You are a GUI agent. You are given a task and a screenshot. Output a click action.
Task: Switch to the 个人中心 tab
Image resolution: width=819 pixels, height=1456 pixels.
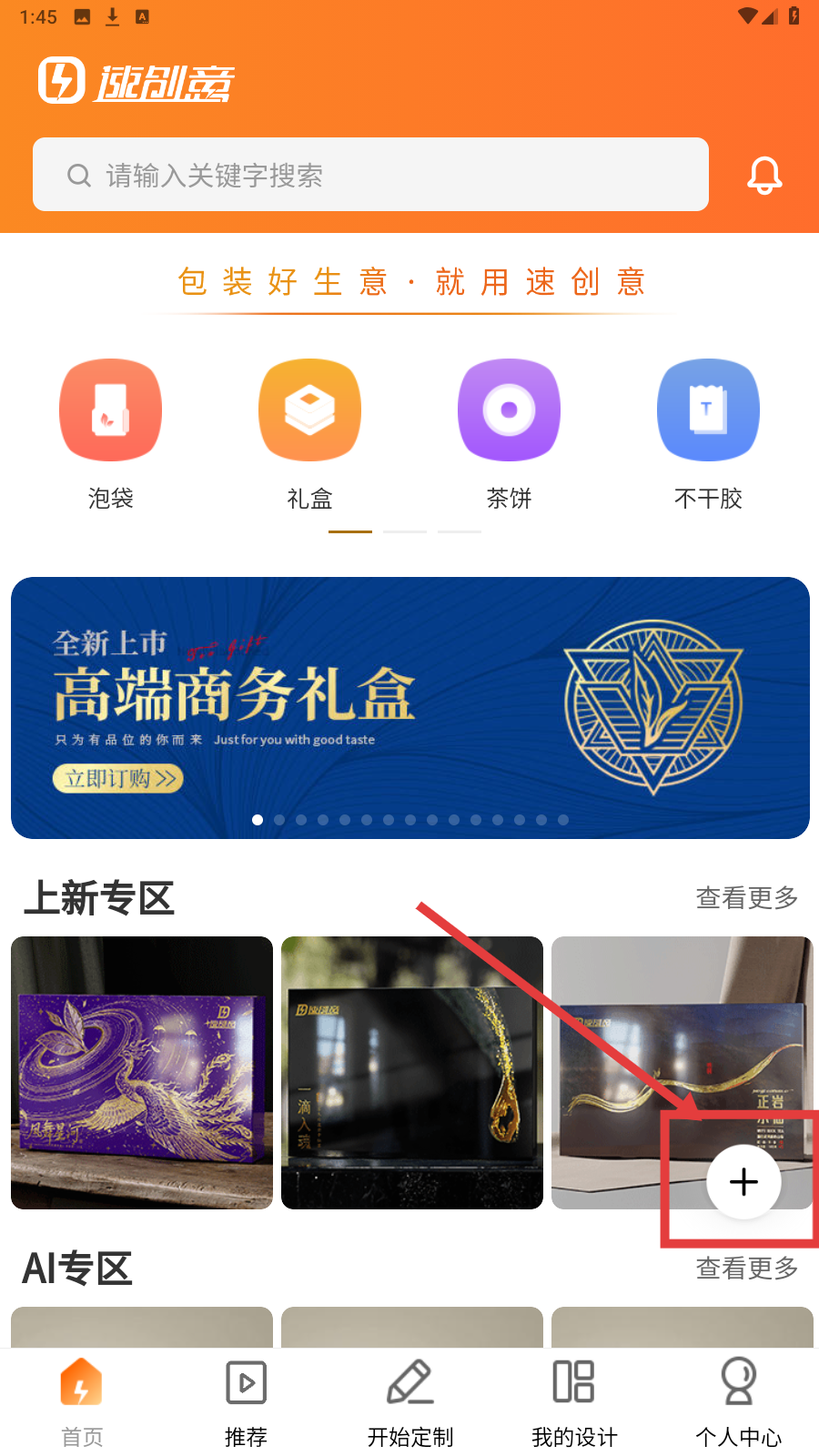point(738,1401)
